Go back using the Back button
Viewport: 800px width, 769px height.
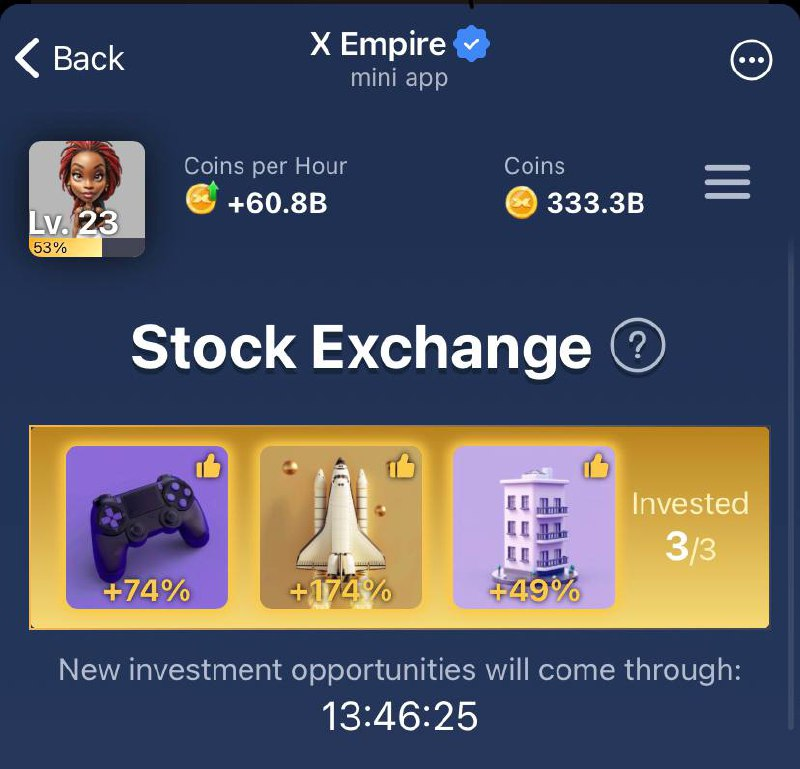(x=69, y=59)
